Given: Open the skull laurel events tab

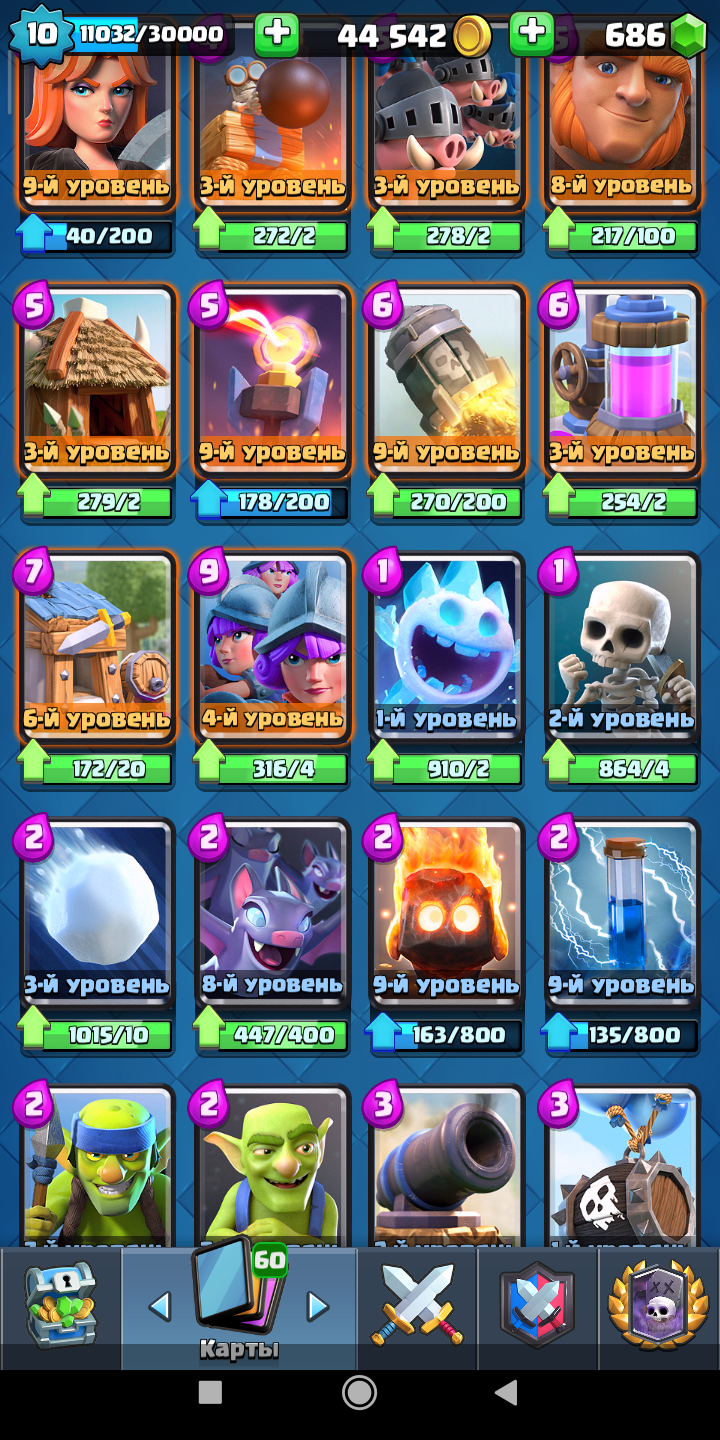Looking at the screenshot, I should pyautogui.click(x=659, y=1307).
